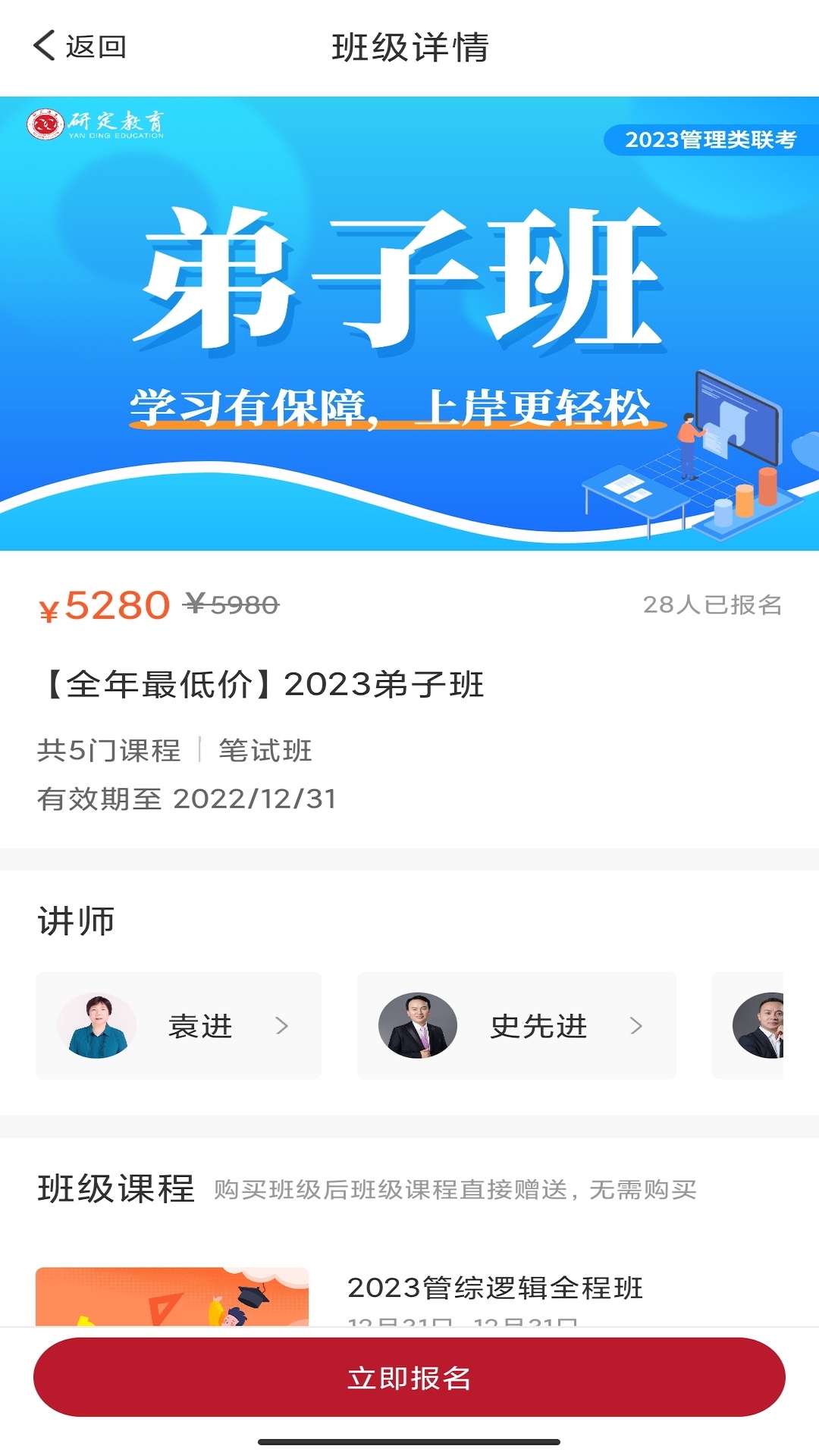Open instructor 袁进's profile card
The image size is (819, 1456).
coord(179,1025)
